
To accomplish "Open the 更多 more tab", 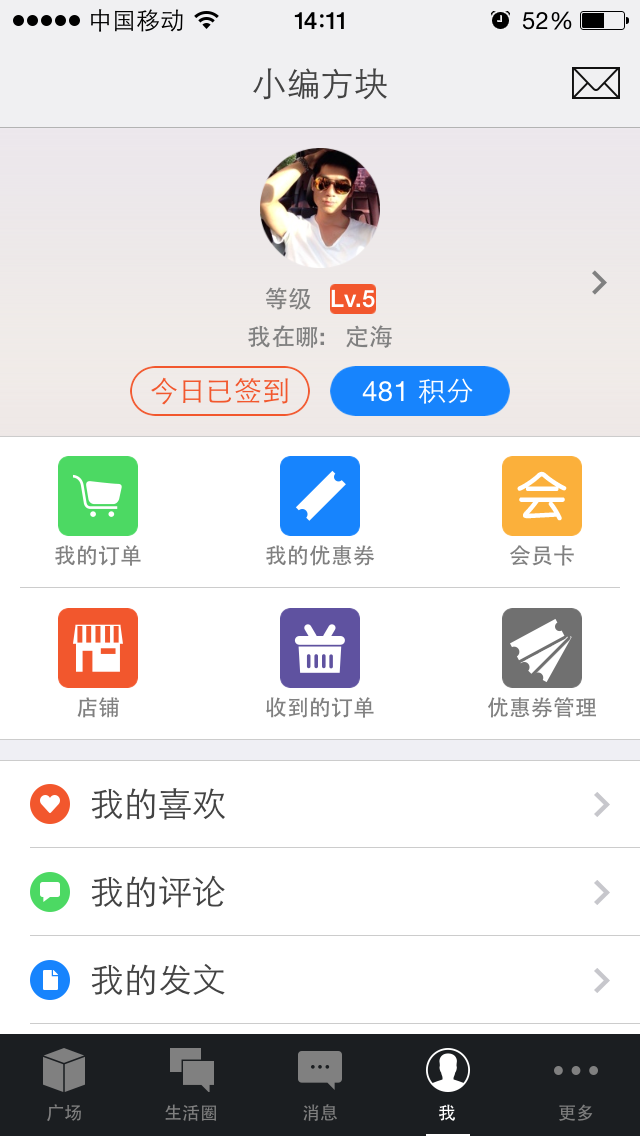I will coord(576,1084).
